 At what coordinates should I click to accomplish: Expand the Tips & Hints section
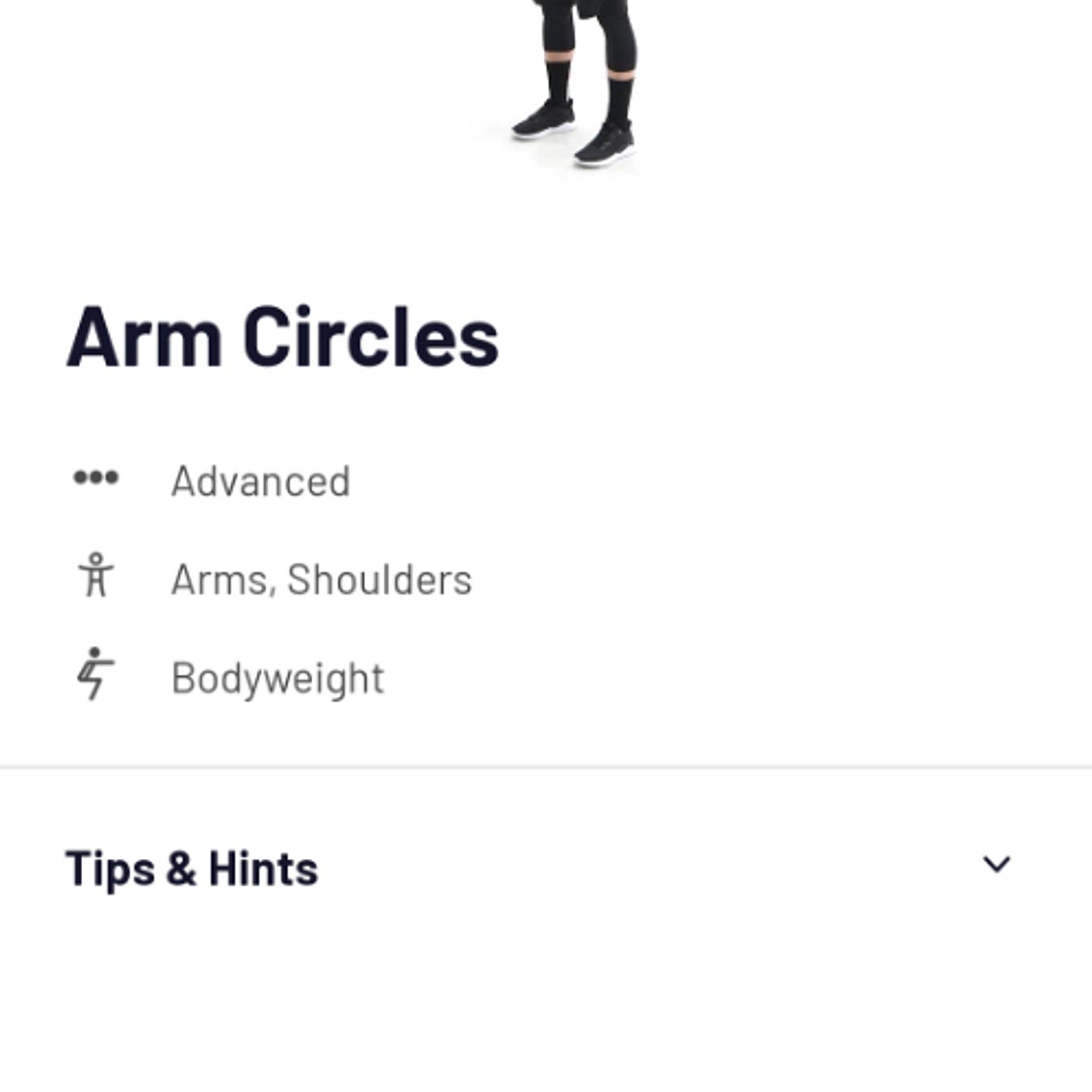click(x=995, y=865)
